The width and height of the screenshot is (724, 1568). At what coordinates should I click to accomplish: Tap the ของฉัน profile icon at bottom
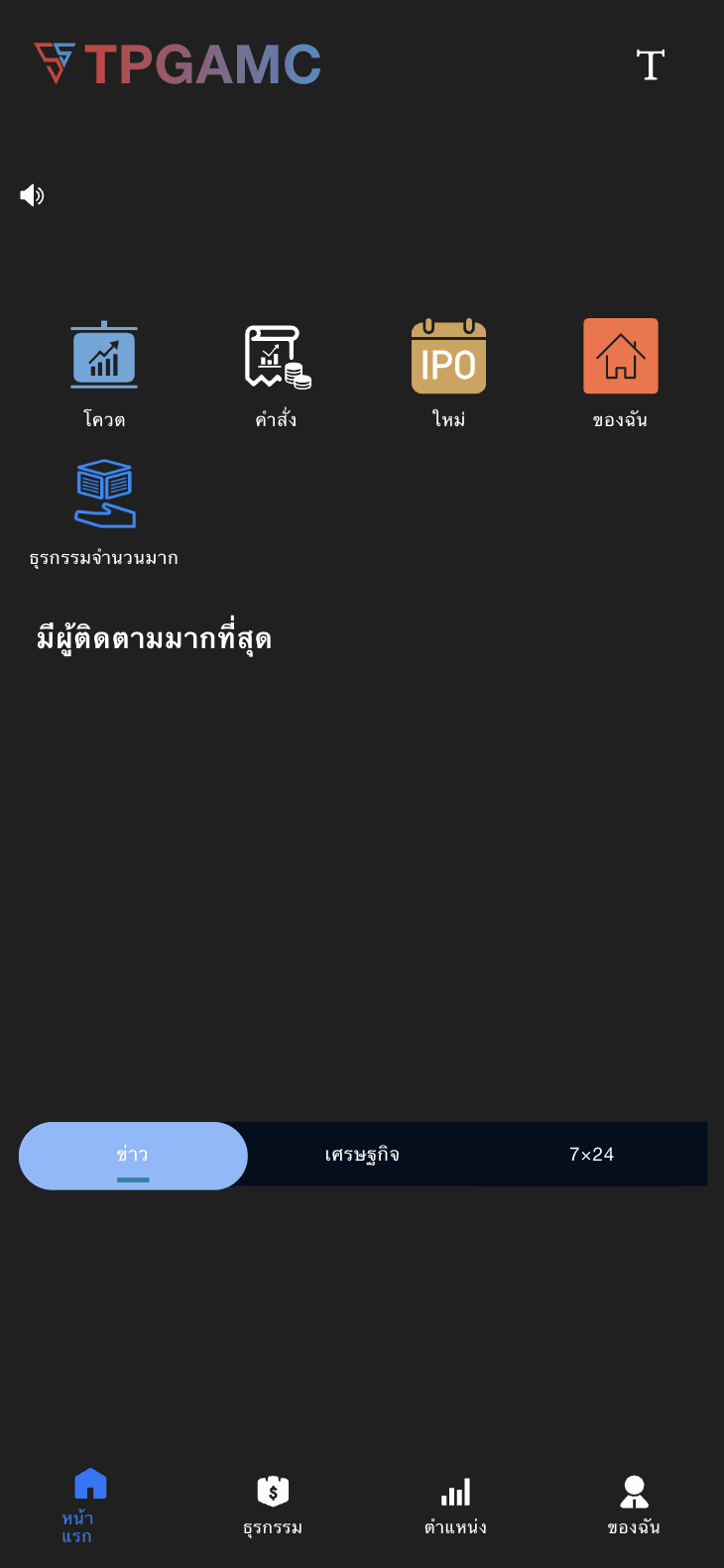(x=633, y=1488)
